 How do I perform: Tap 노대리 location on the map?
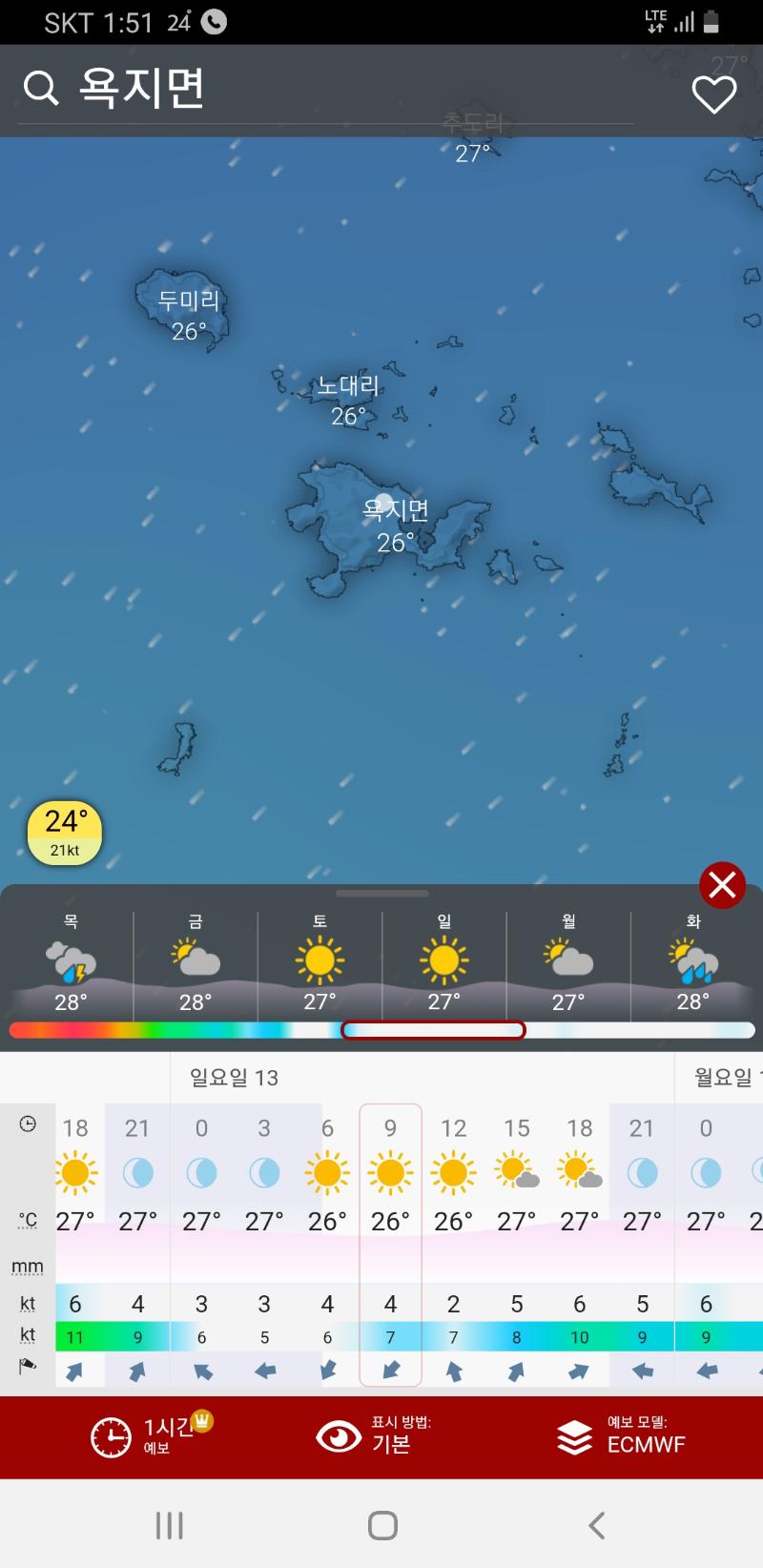[348, 400]
